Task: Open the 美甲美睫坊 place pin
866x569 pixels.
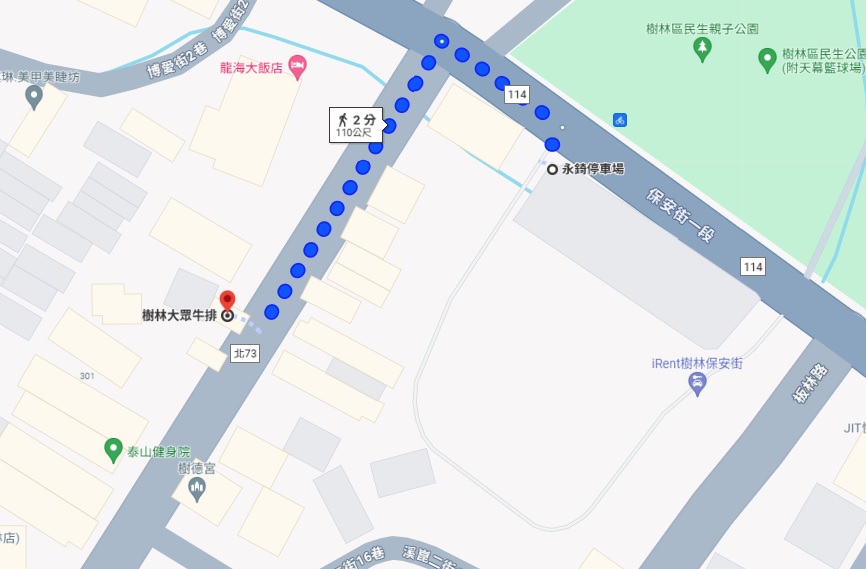Action: coord(33,97)
